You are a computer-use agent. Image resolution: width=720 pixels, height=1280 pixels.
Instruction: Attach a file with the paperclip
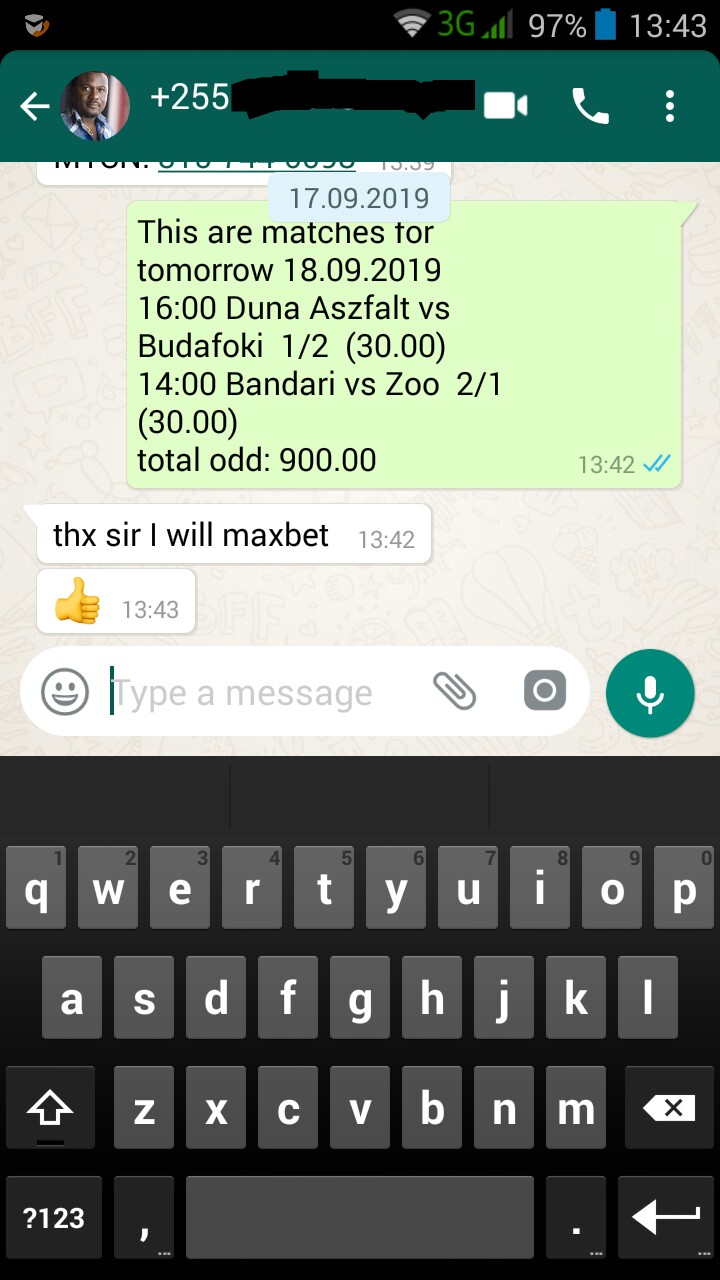[x=454, y=691]
